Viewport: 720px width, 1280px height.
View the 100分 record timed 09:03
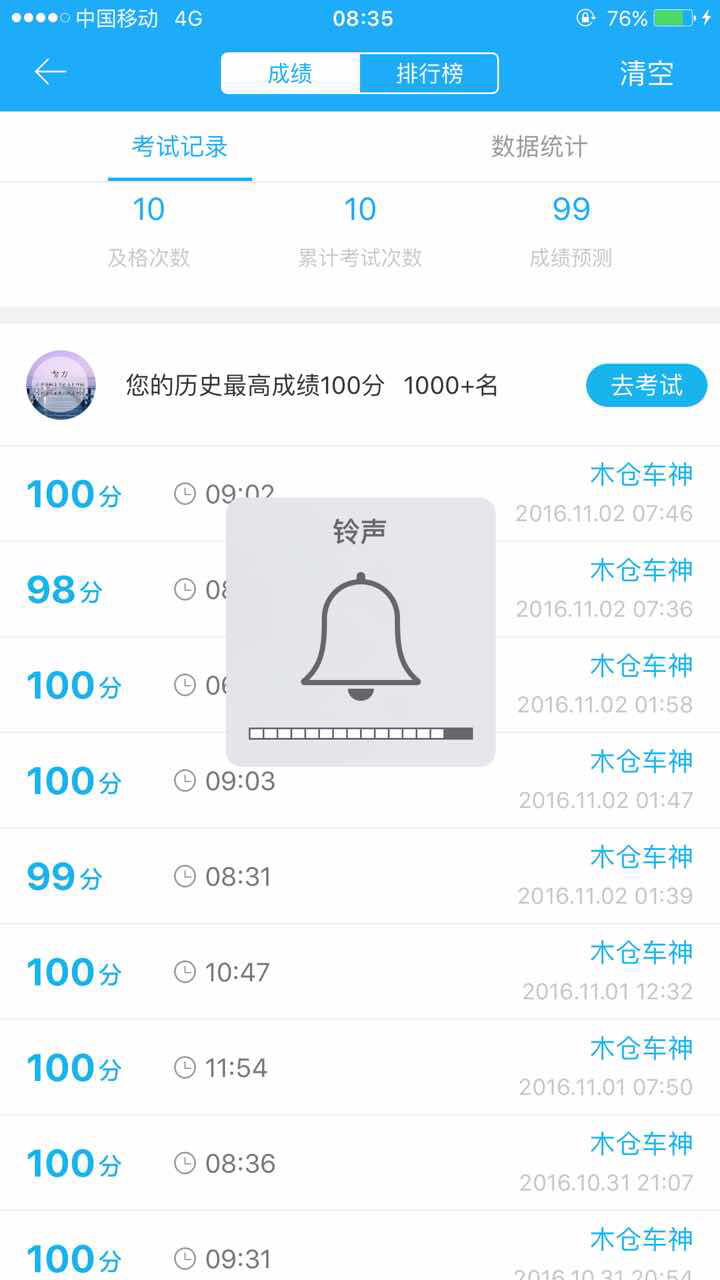75,781
